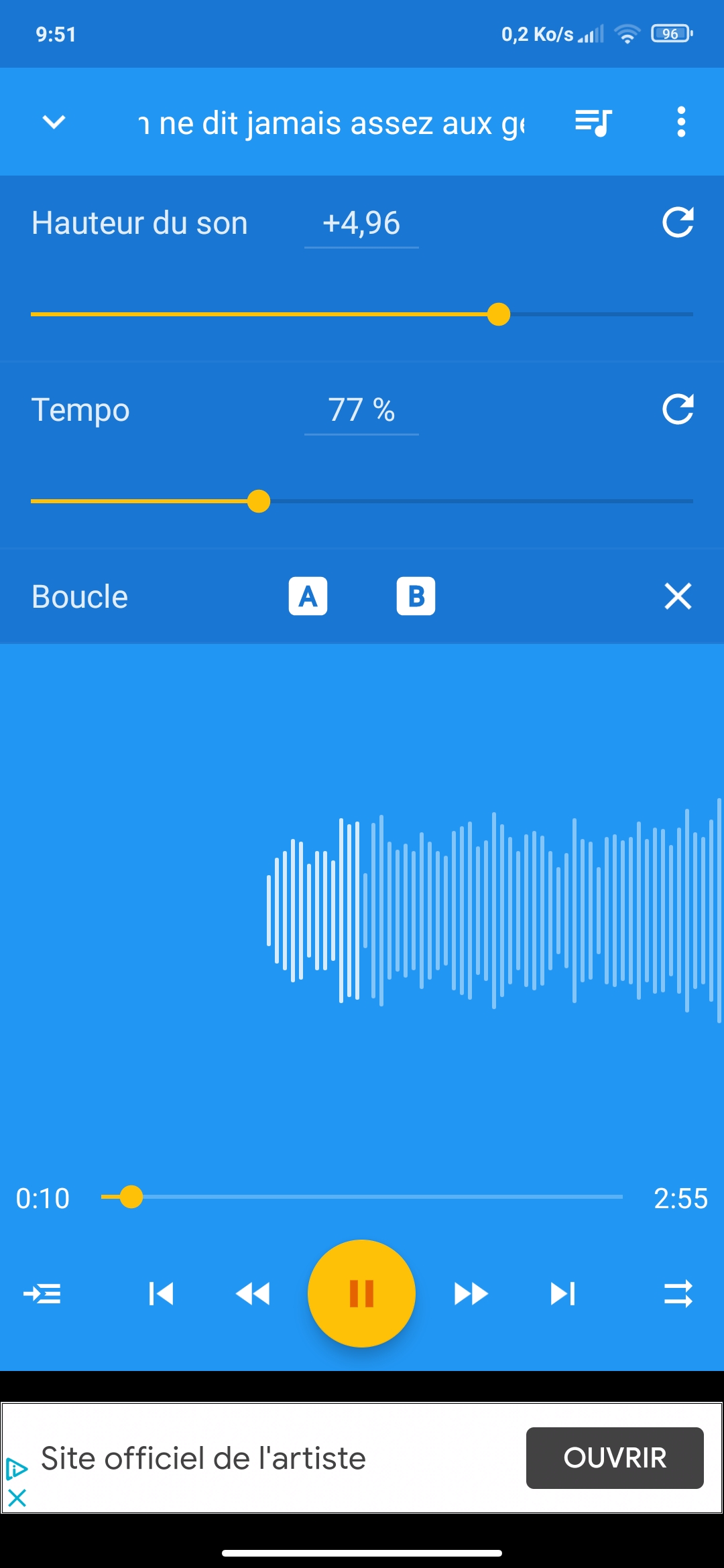Screen dimensions: 724x1568
Task: Tap the Hauteur du son pitch slider
Action: point(362,314)
